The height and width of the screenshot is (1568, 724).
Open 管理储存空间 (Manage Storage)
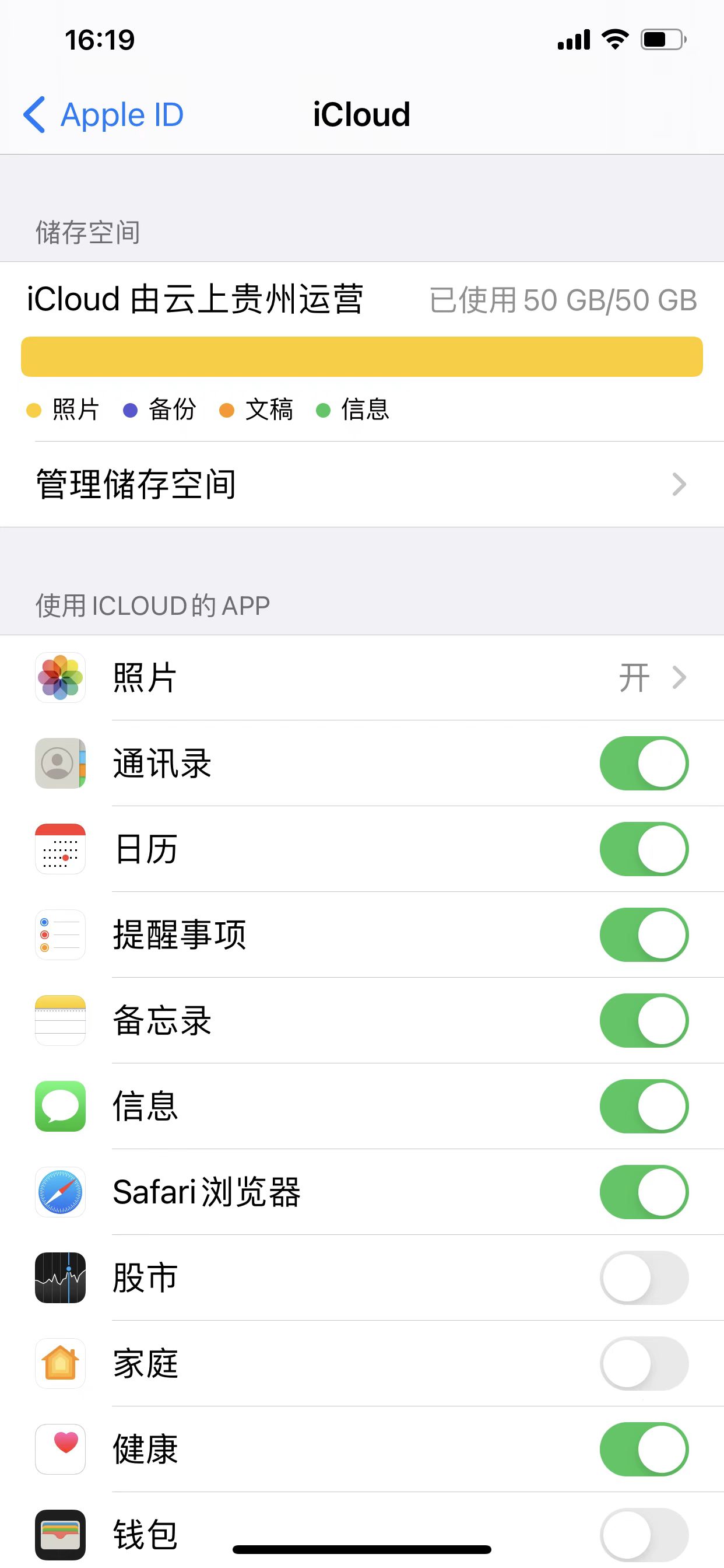coord(361,484)
